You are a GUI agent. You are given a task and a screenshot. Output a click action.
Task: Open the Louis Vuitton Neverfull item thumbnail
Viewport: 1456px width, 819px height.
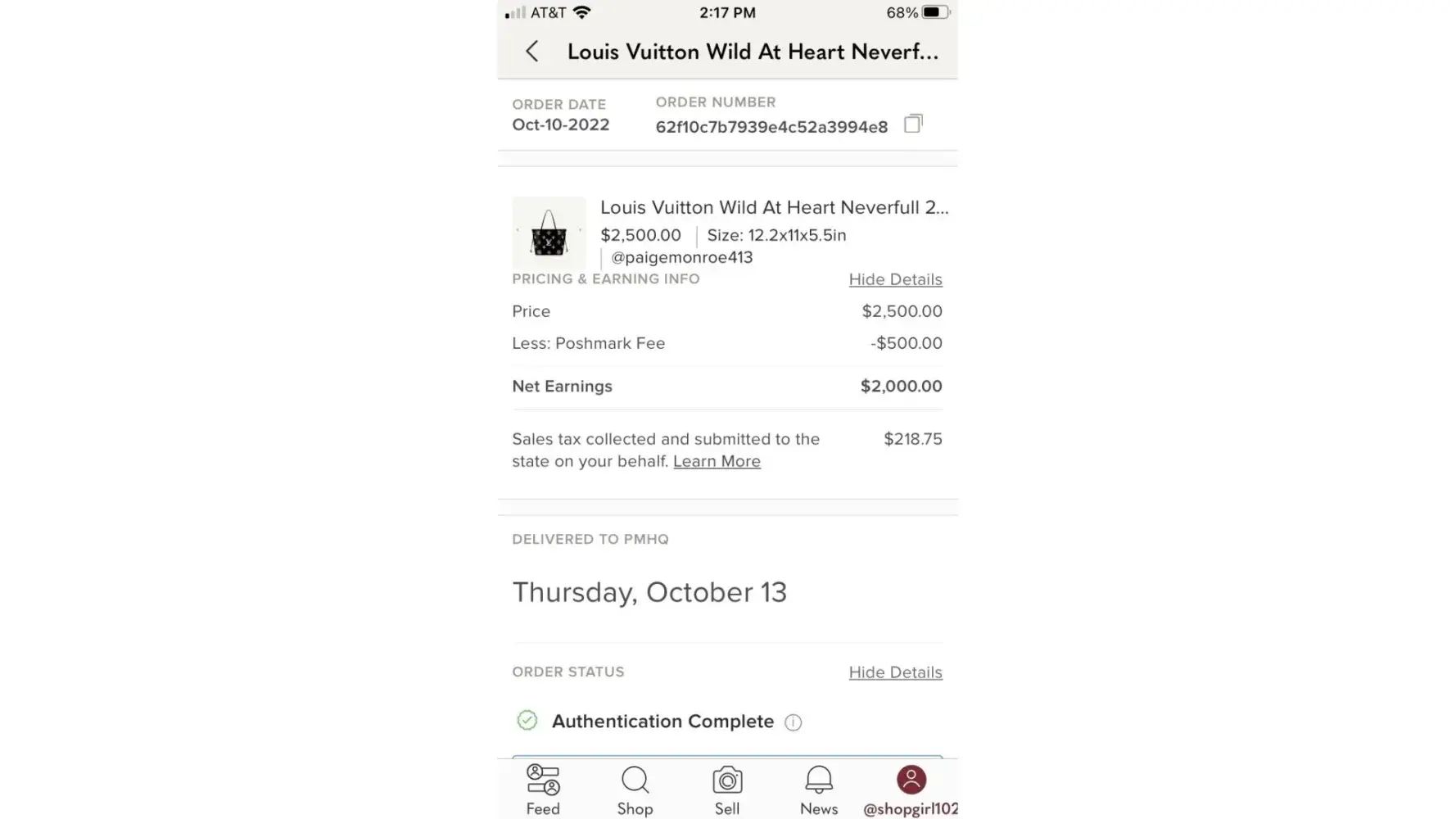click(x=549, y=233)
